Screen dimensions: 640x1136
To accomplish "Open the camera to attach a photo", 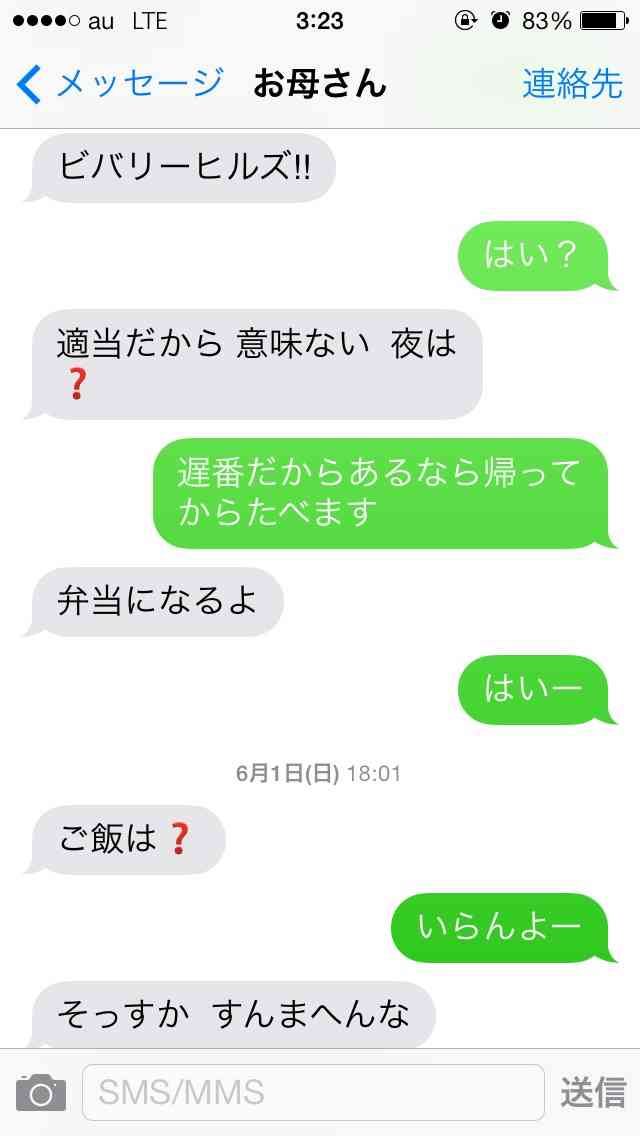I will (x=41, y=1091).
